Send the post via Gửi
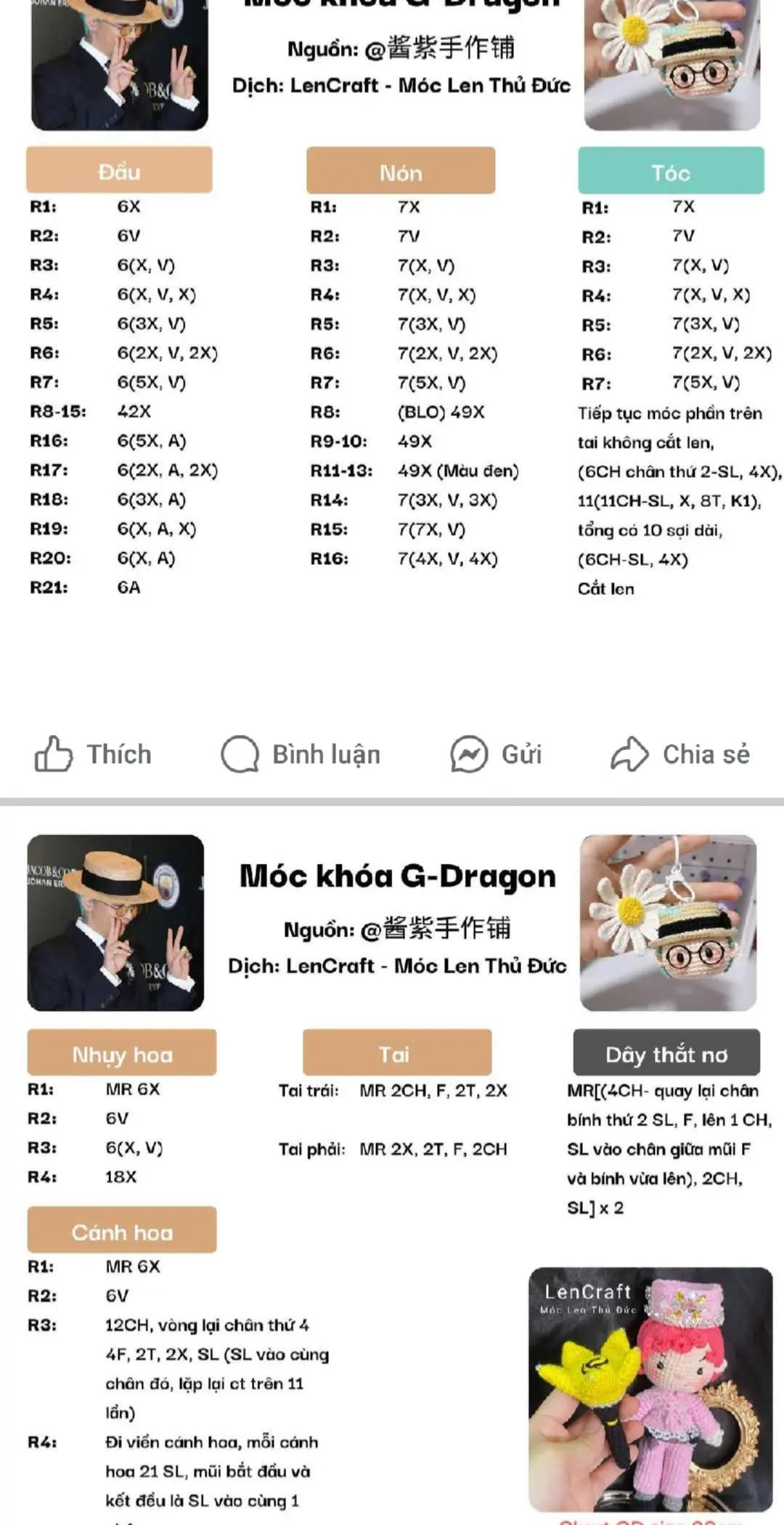The image size is (784, 1525). point(496,754)
